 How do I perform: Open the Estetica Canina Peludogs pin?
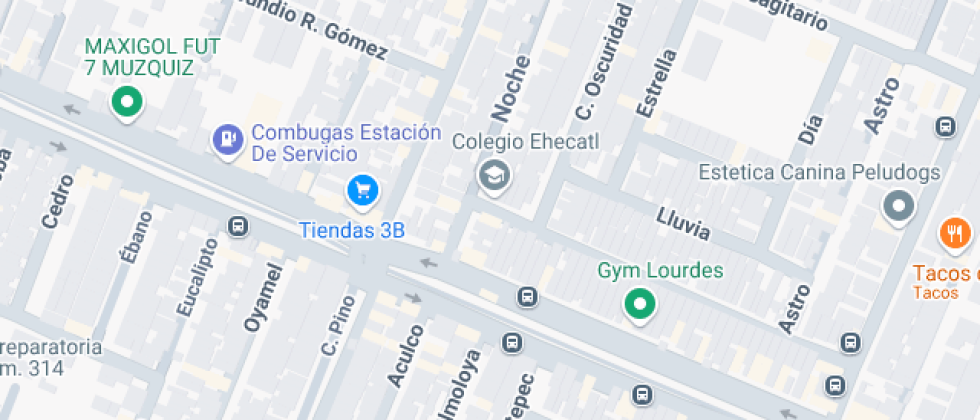pos(898,207)
